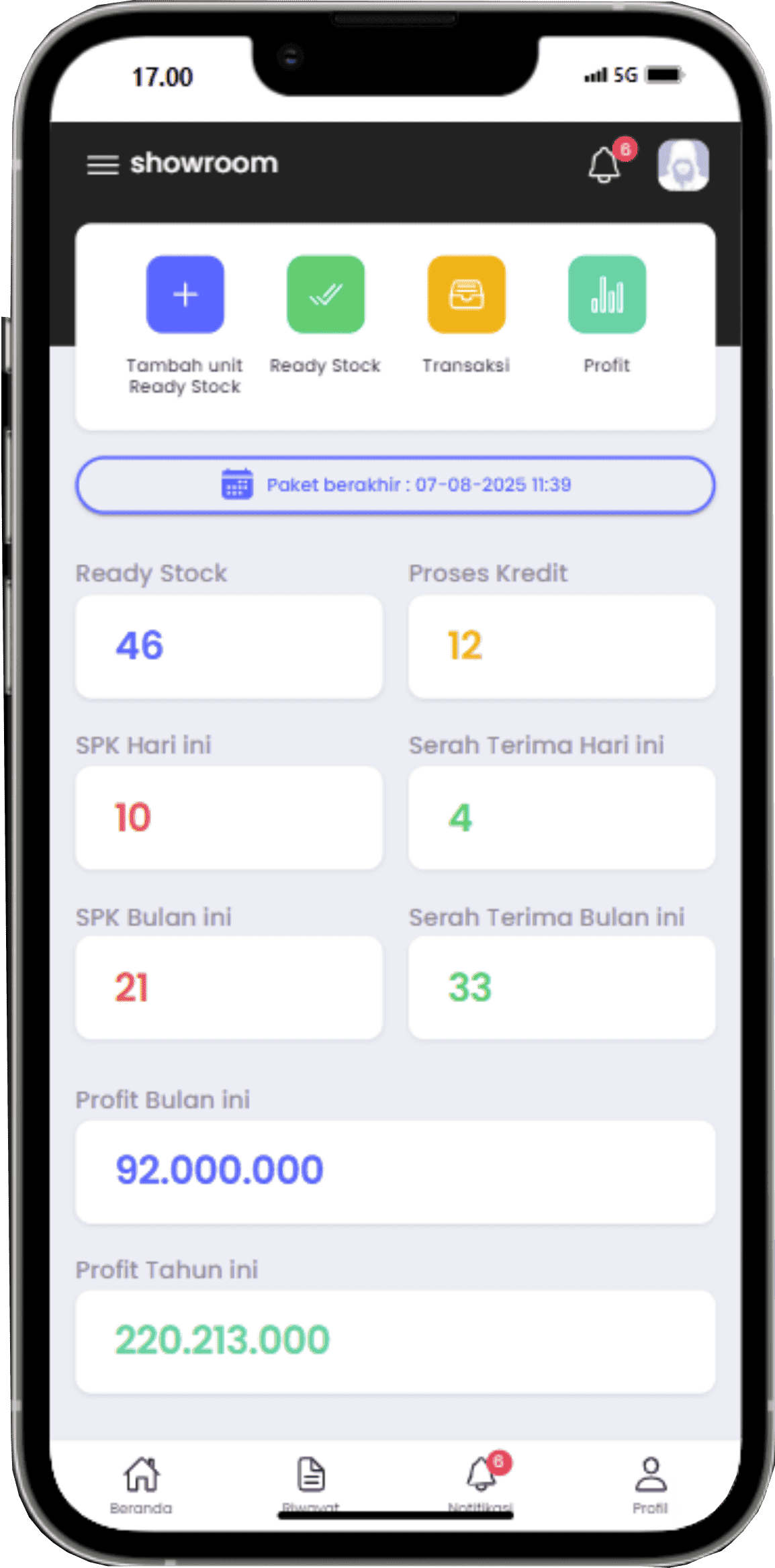
Task: Open the Profit Bulan ini card
Action: (x=395, y=1171)
